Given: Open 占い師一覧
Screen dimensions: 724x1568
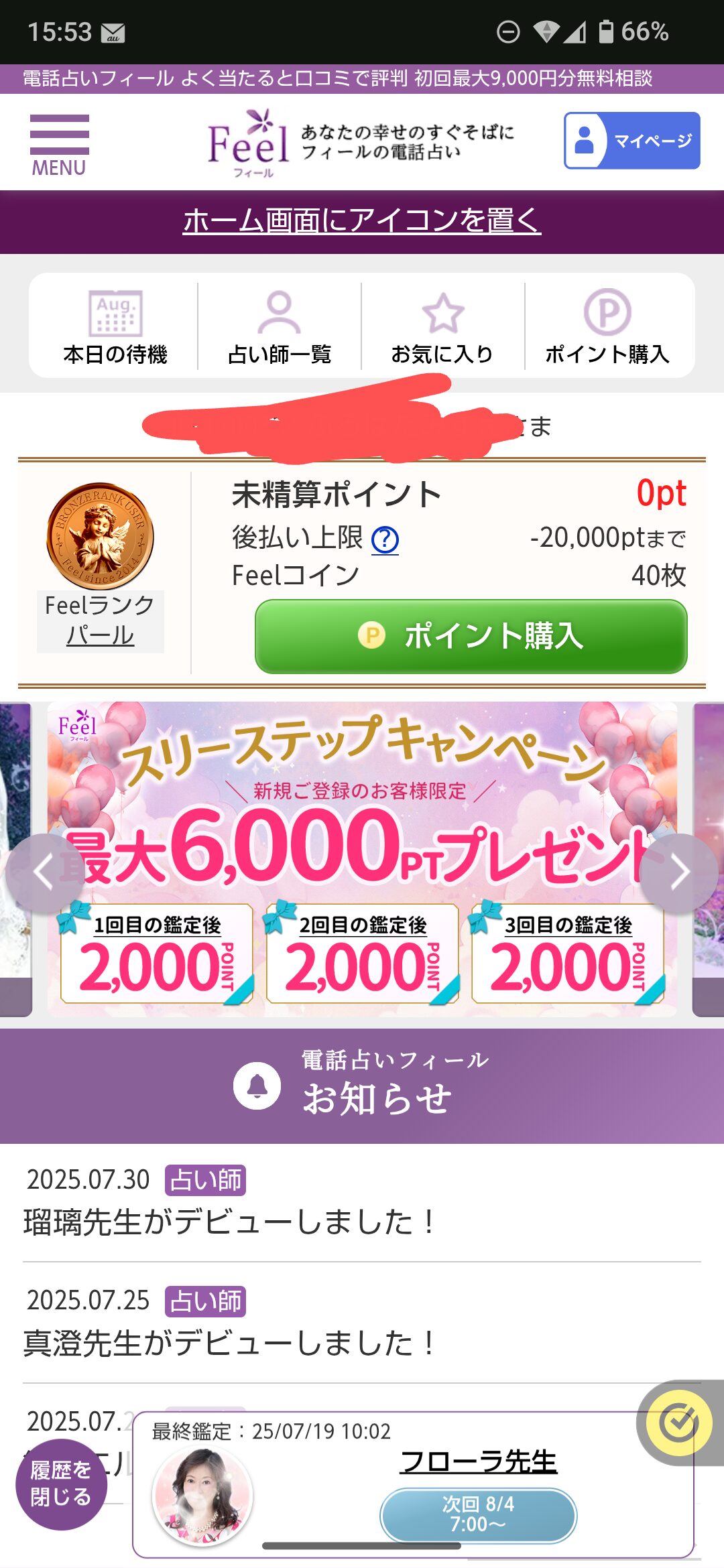Looking at the screenshot, I should point(280,326).
